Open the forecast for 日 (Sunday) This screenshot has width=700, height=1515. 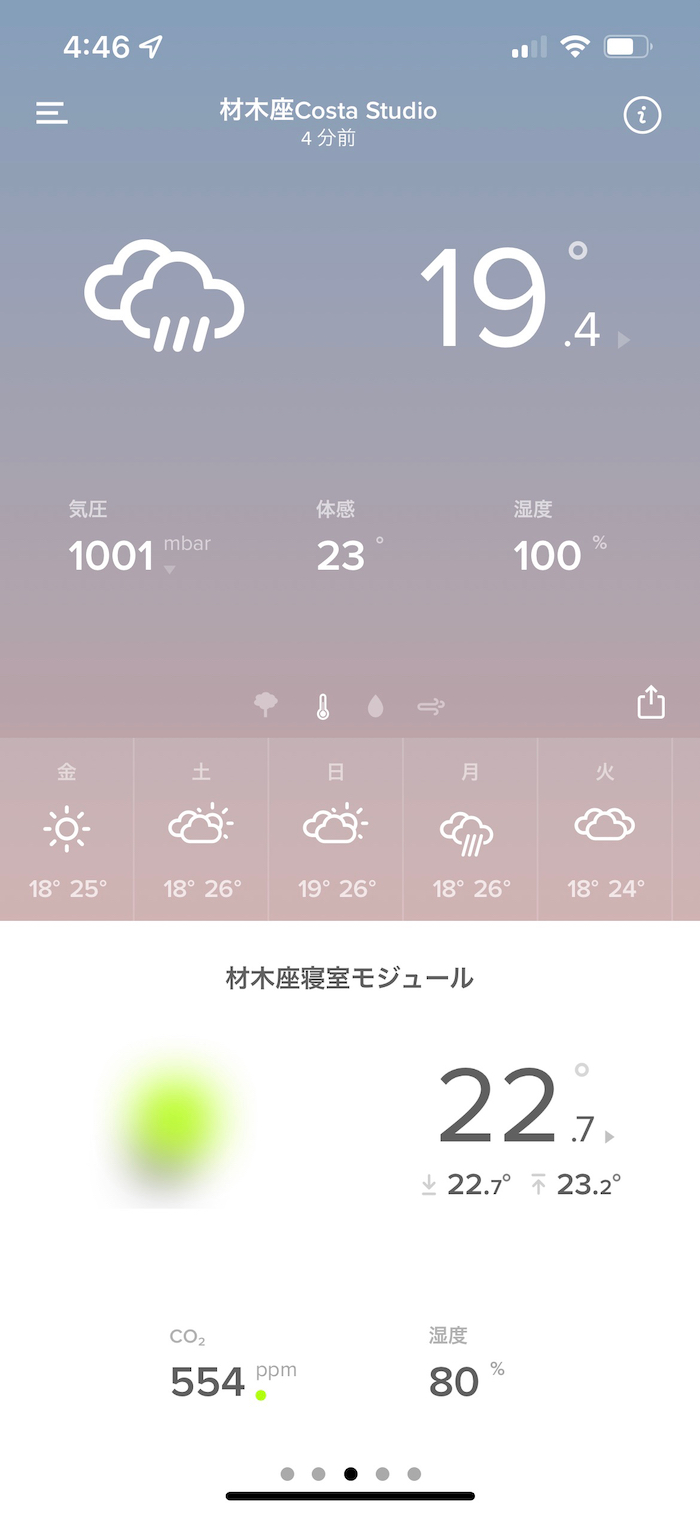[x=336, y=829]
